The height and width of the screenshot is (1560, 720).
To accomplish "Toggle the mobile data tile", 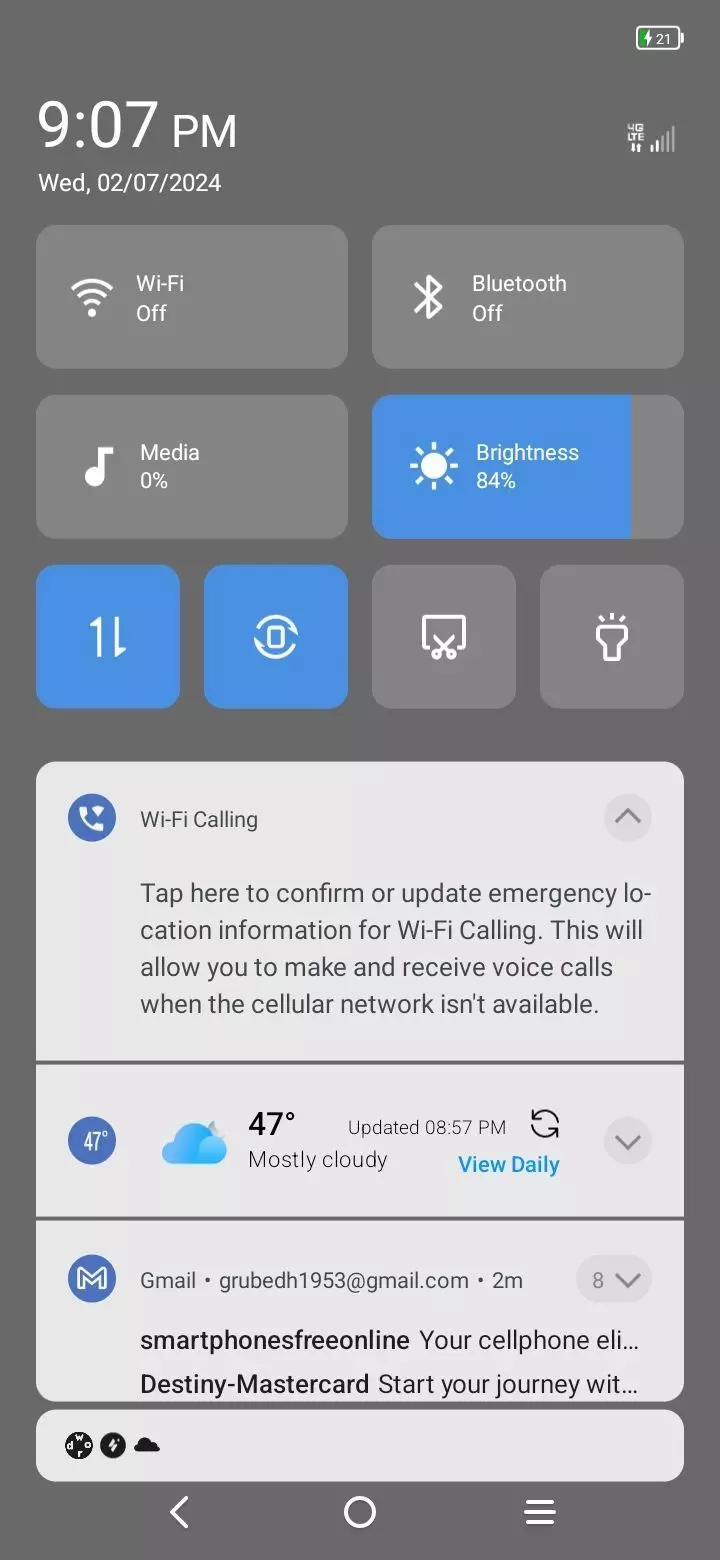I will [108, 637].
